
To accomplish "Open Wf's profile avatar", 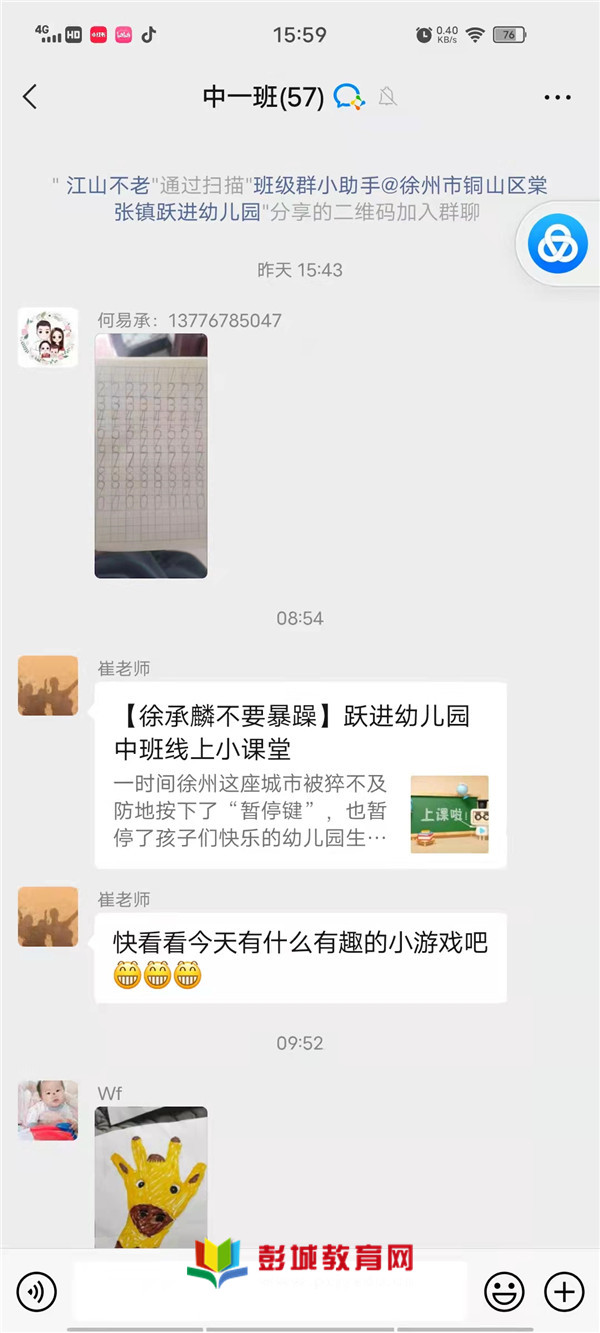I will (48, 1110).
